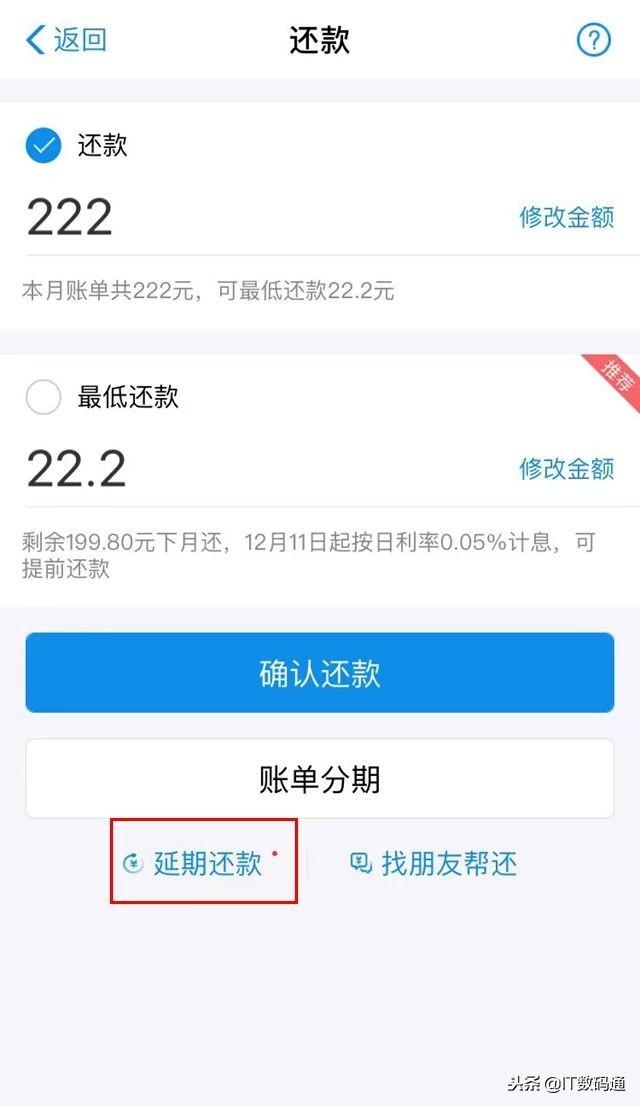Choose 延期还款 deferred repayment
640x1106 pixels.
(205, 863)
